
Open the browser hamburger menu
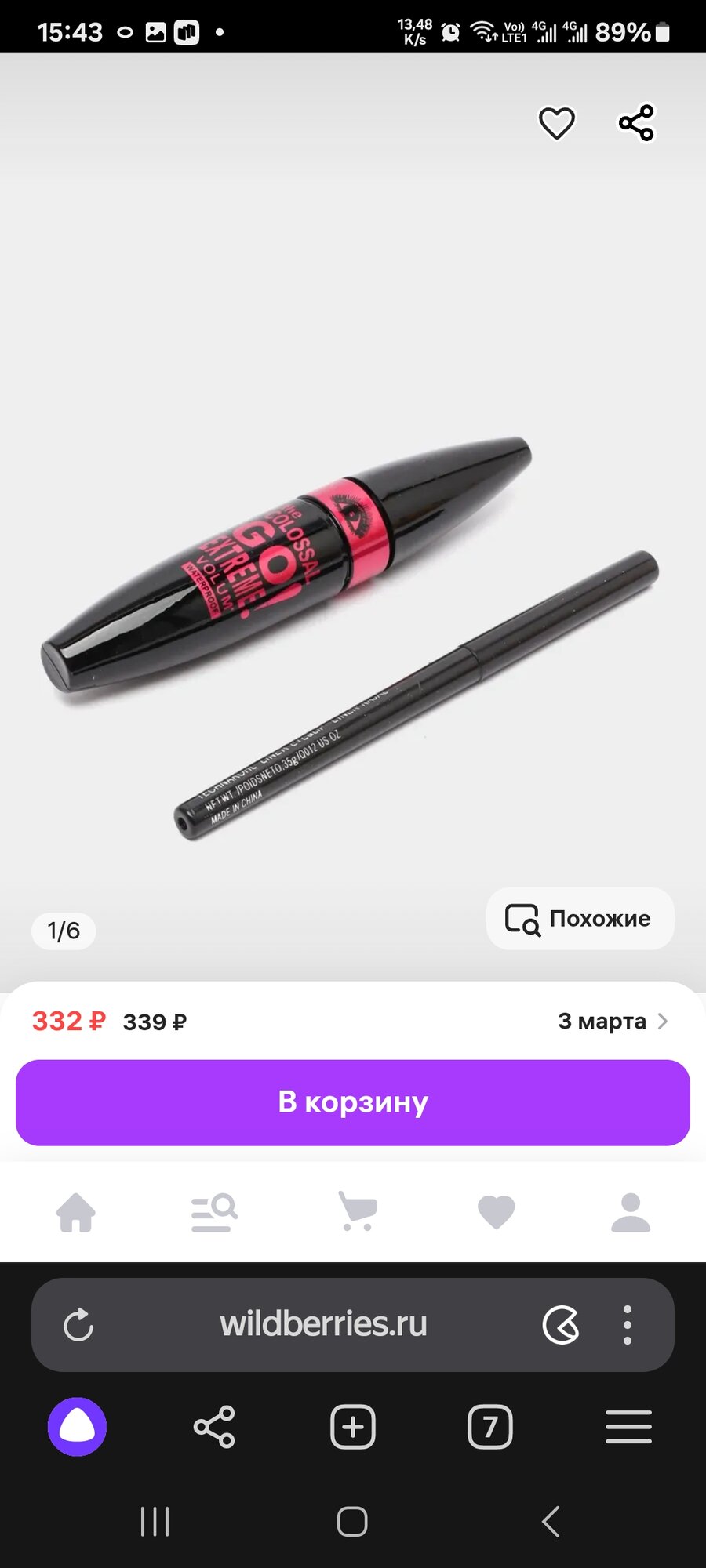(628, 1427)
